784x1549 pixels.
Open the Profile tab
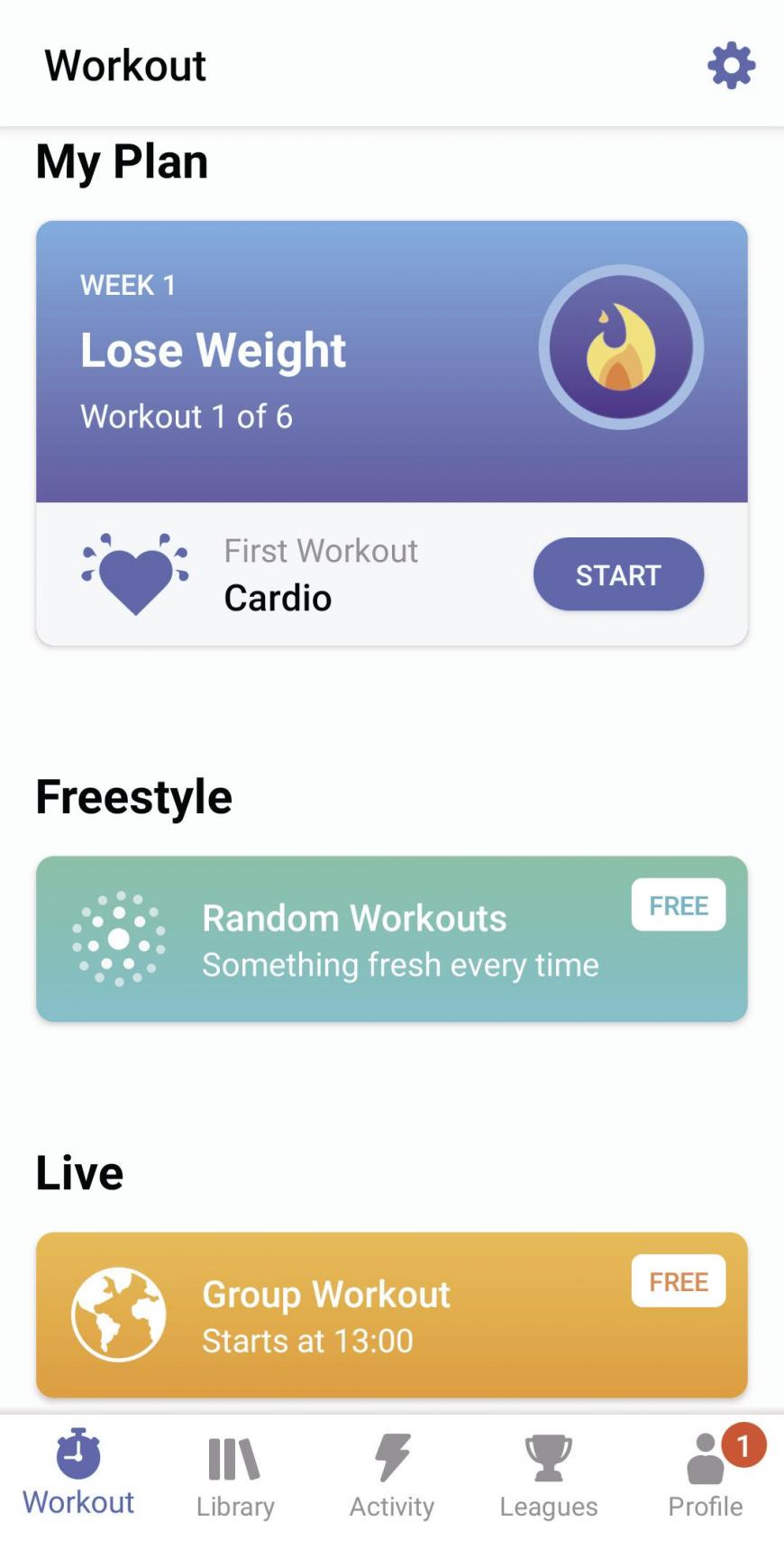click(706, 1477)
